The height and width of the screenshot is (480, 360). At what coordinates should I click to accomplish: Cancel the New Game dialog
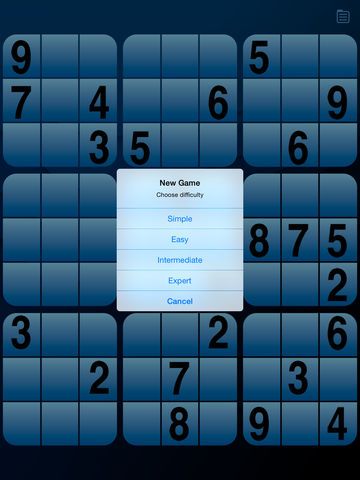pos(180,301)
